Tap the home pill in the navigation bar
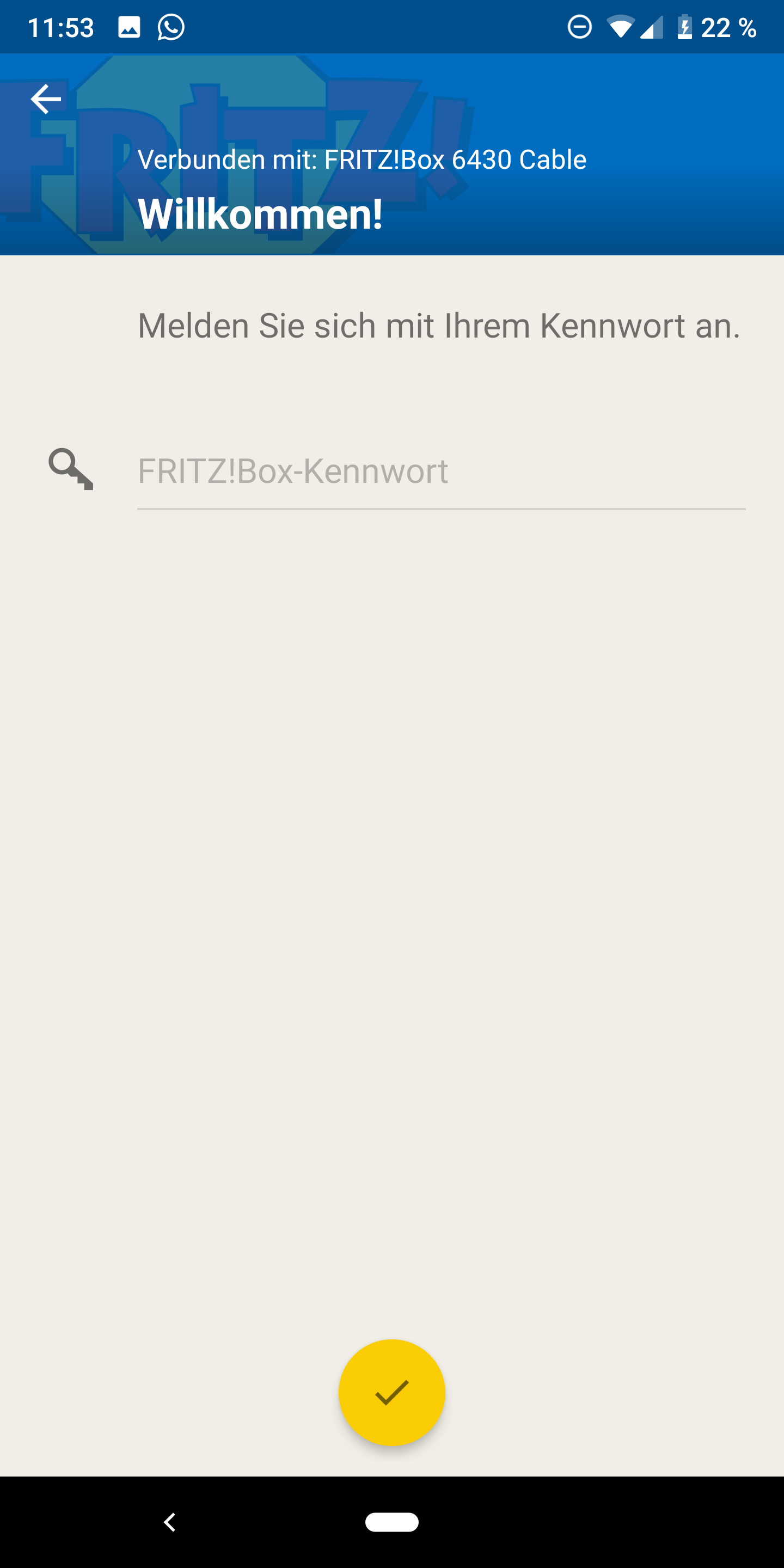The image size is (784, 1568). (391, 1522)
